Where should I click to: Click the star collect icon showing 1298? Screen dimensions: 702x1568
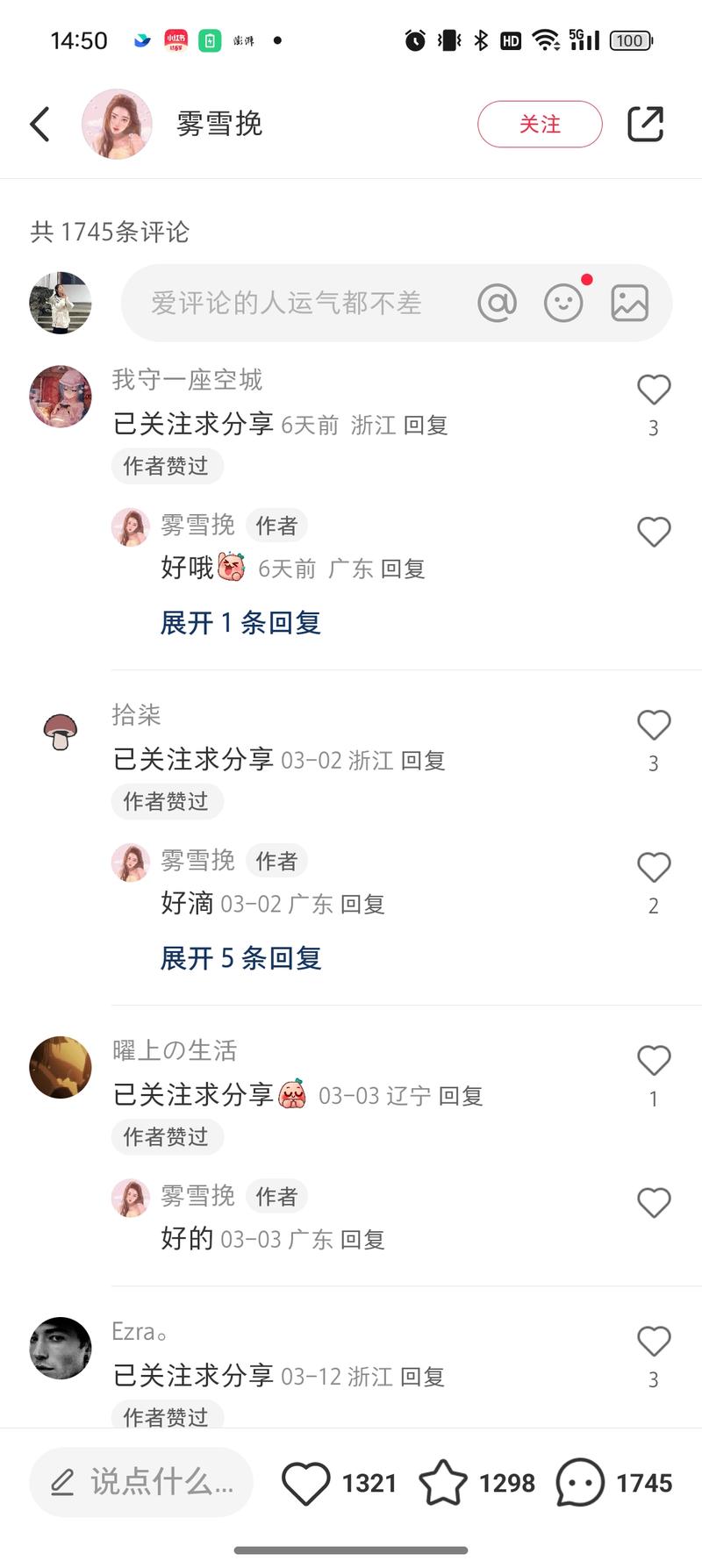[446, 1481]
